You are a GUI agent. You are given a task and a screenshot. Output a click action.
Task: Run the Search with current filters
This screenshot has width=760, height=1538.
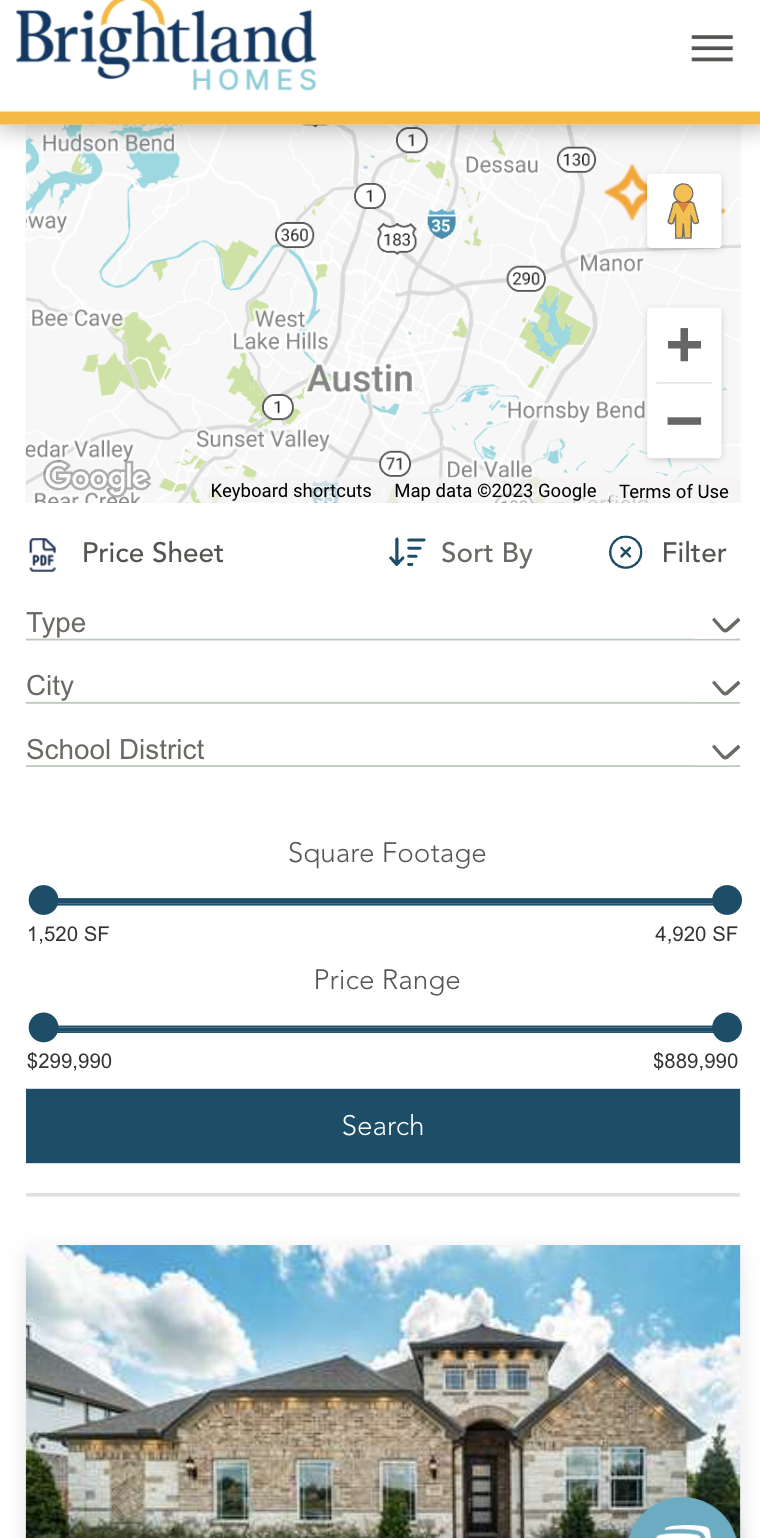383,1126
